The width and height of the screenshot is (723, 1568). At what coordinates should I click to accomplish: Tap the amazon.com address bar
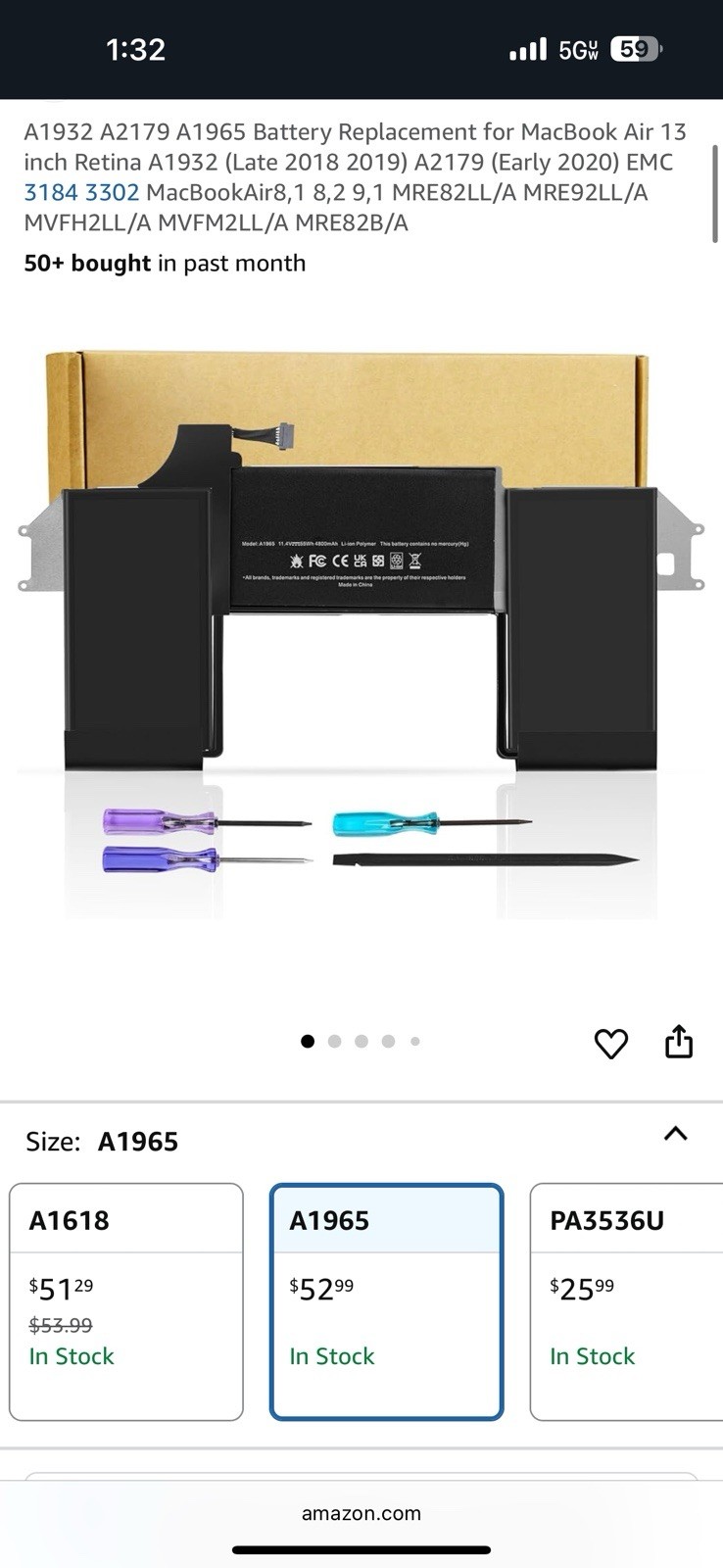click(361, 1513)
